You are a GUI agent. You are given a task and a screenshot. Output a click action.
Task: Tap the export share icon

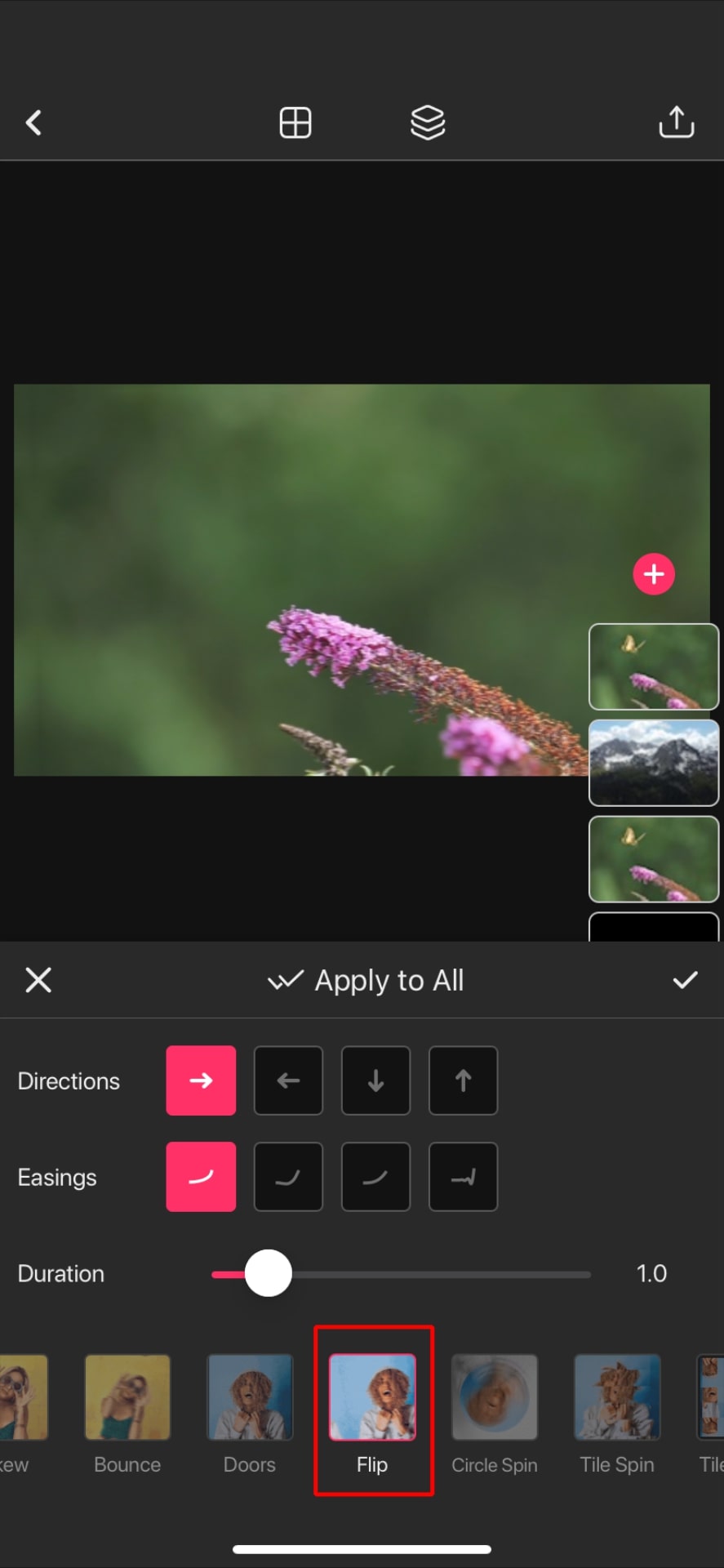coord(676,123)
